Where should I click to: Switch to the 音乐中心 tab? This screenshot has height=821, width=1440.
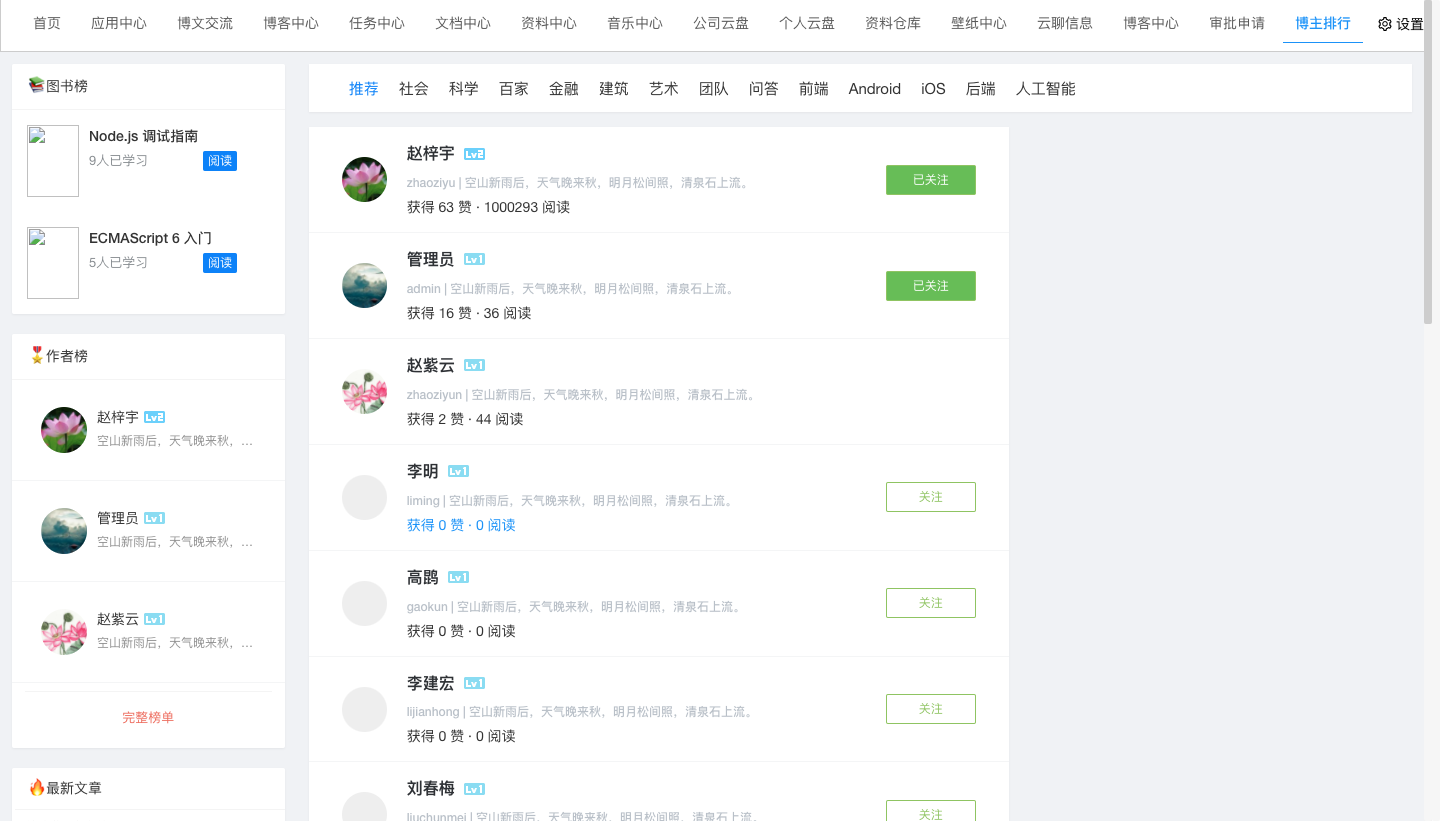click(634, 23)
